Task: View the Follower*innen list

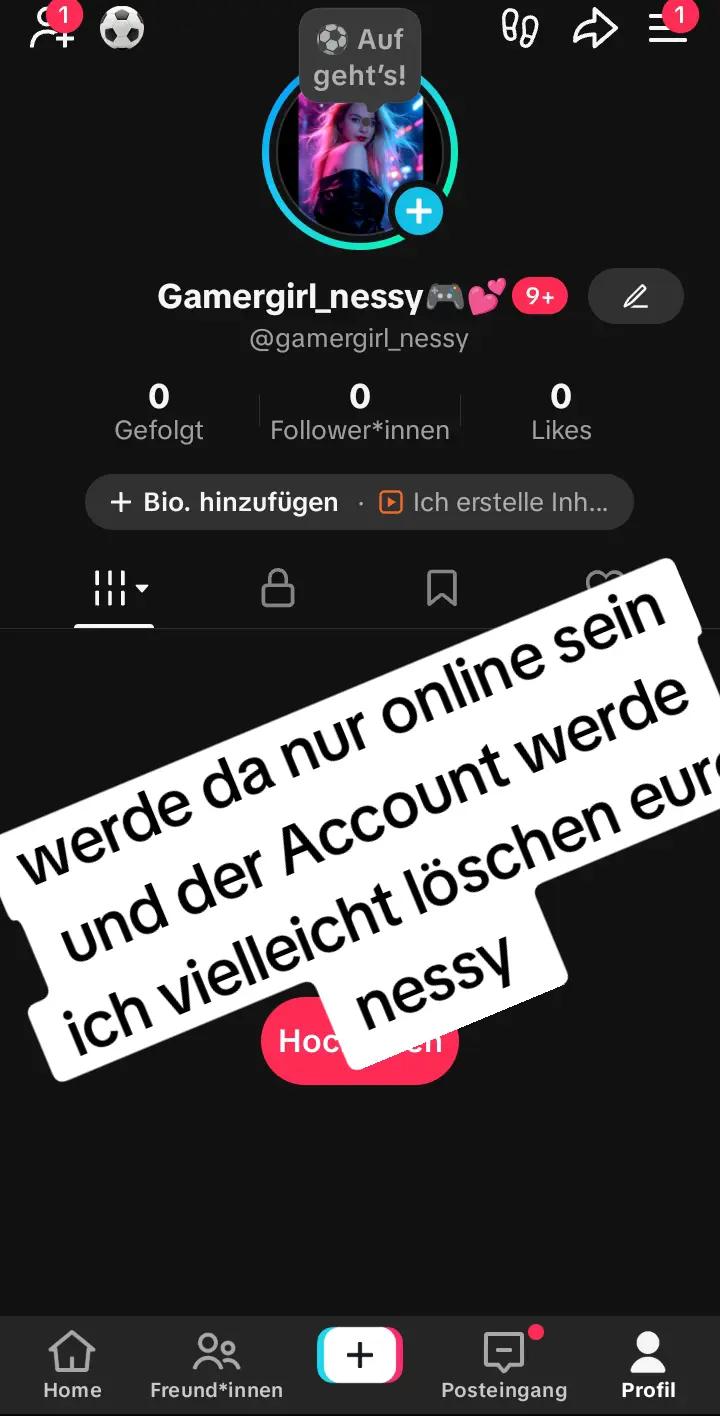Action: (x=360, y=411)
